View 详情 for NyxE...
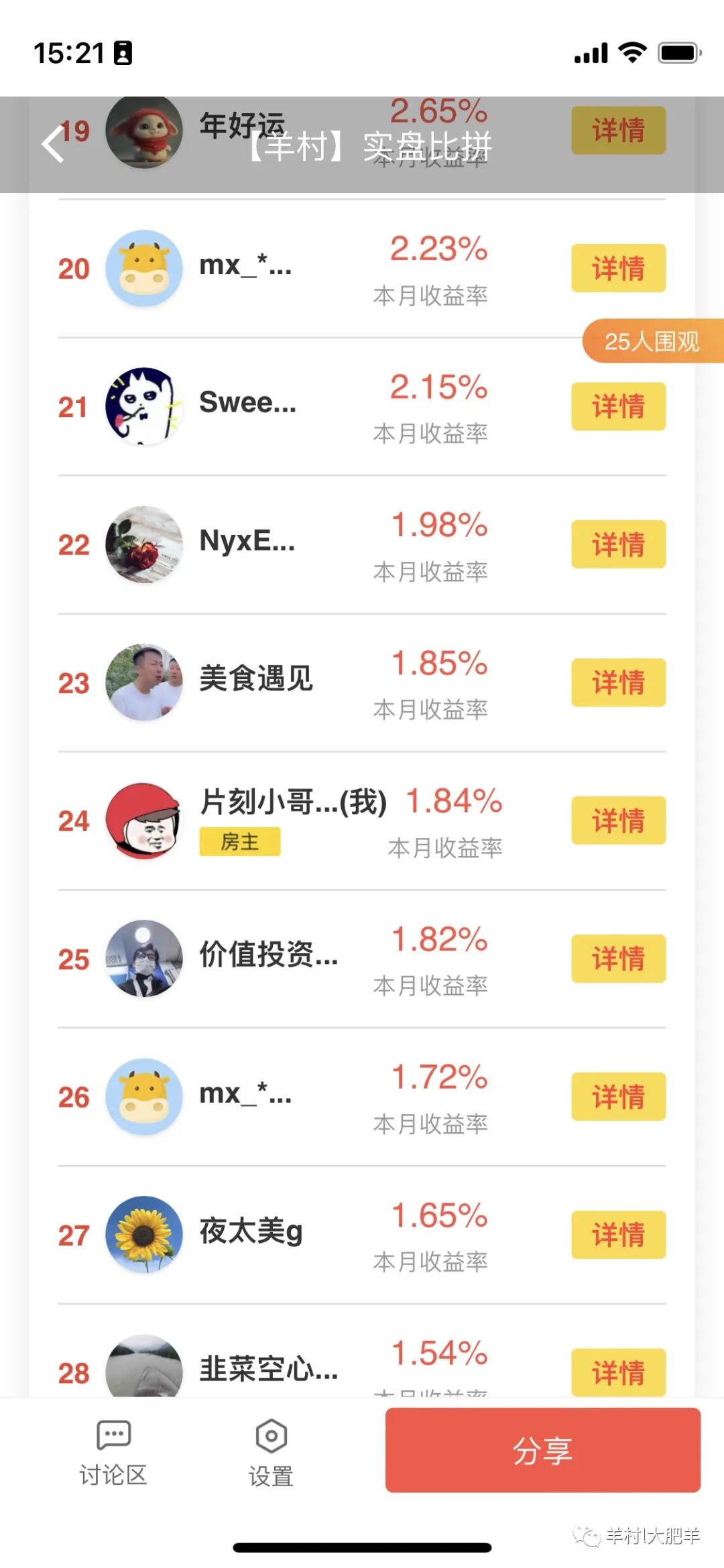 tap(618, 544)
